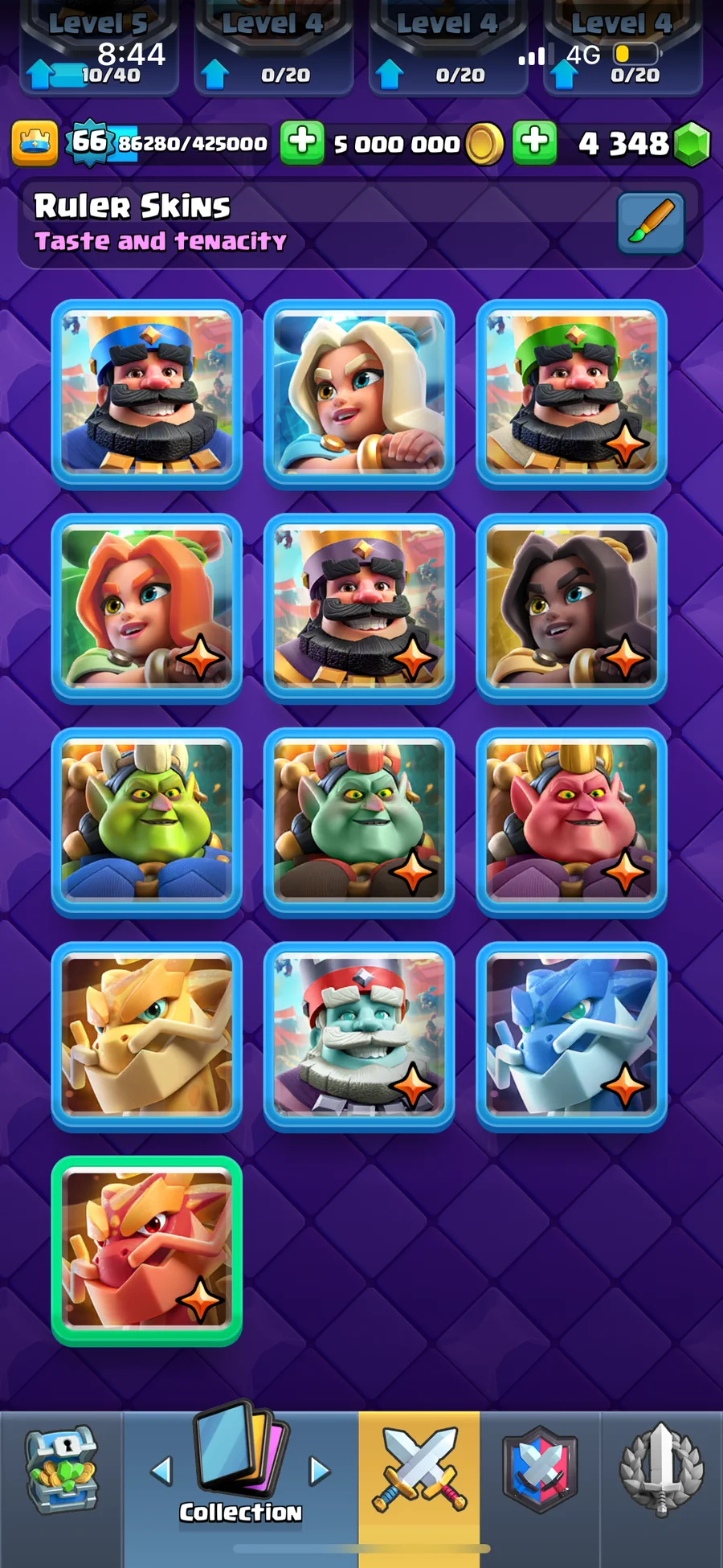Select the frozen zombie King skin
This screenshot has width=723, height=1568.
click(x=359, y=1036)
